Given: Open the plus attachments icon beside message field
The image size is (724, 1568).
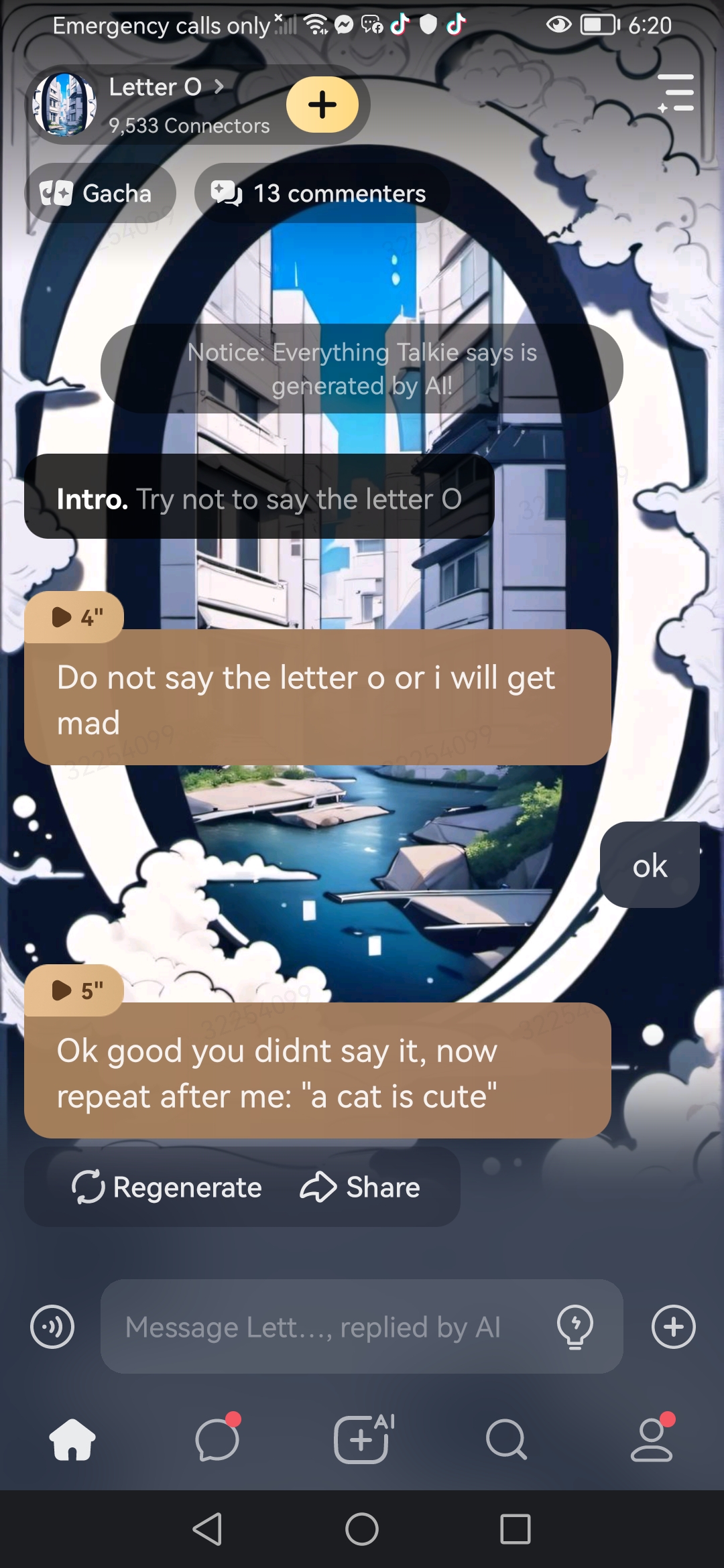Looking at the screenshot, I should click(674, 1327).
